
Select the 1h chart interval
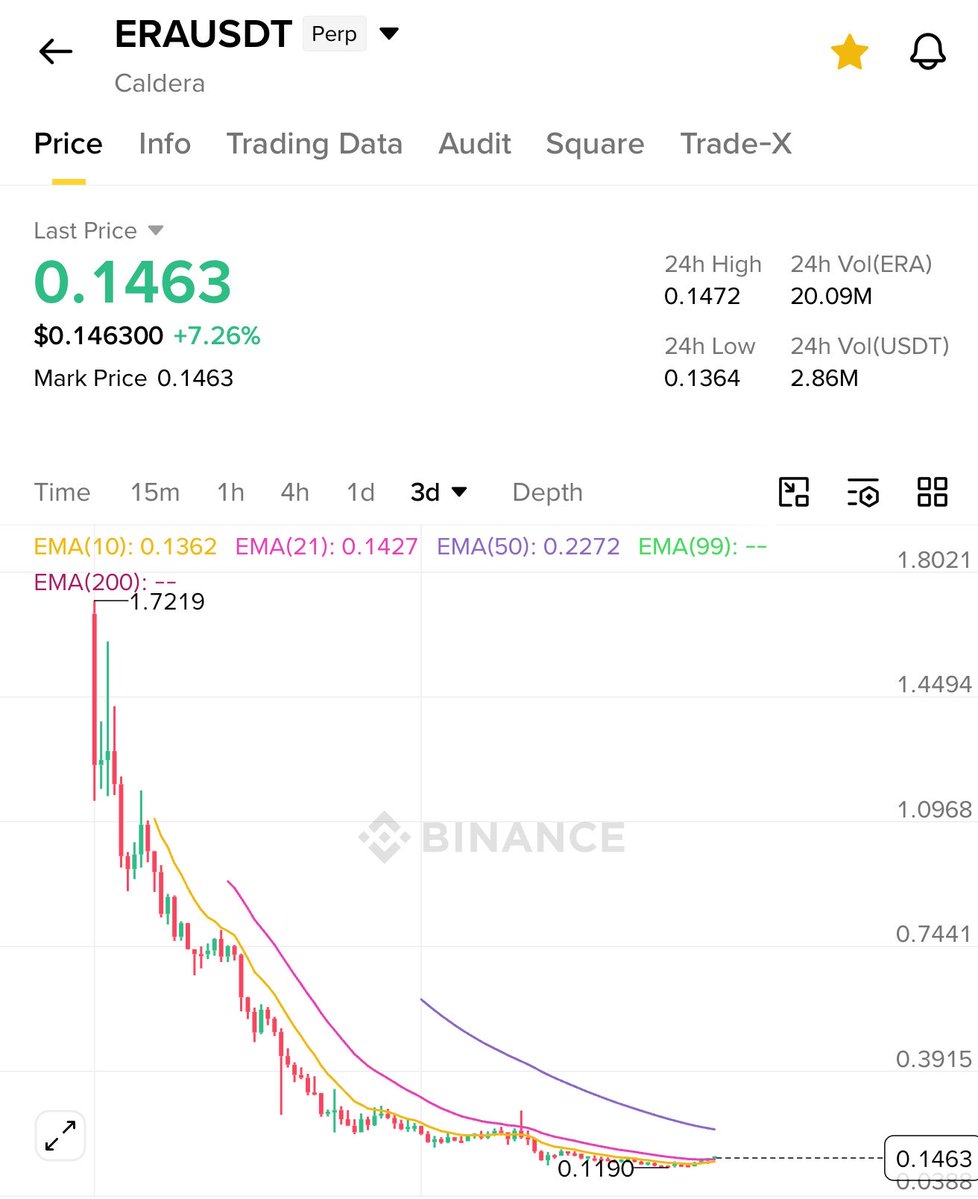230,492
